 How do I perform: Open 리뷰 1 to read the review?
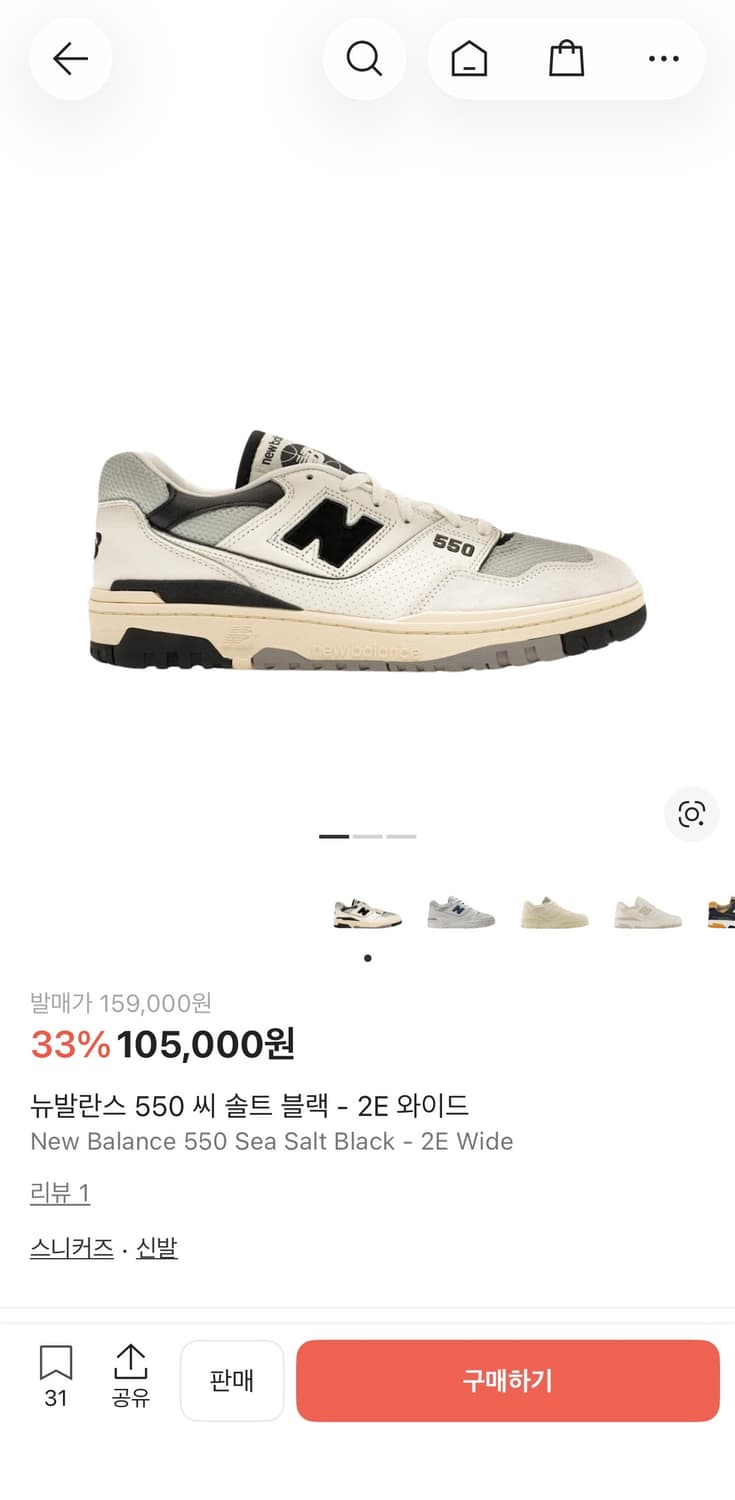point(59,1193)
